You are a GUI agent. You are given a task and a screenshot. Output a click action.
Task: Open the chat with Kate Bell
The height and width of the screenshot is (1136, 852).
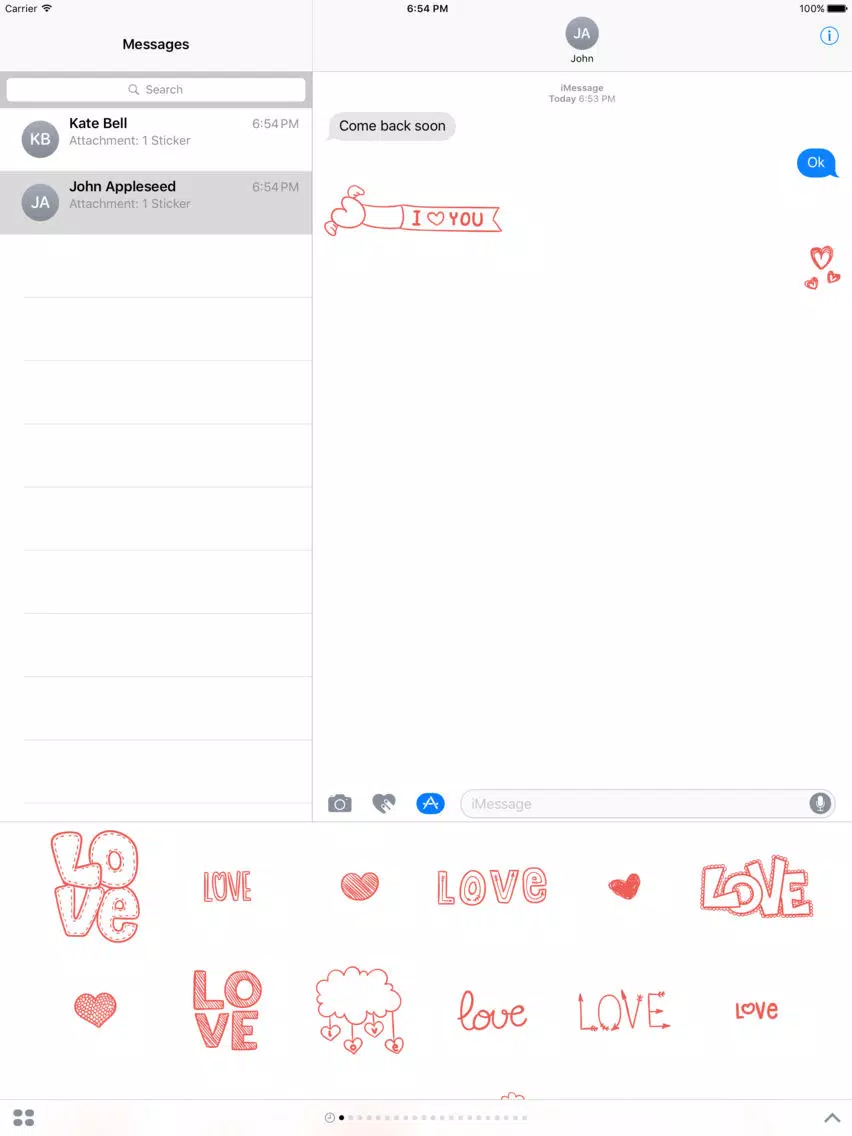[156, 139]
